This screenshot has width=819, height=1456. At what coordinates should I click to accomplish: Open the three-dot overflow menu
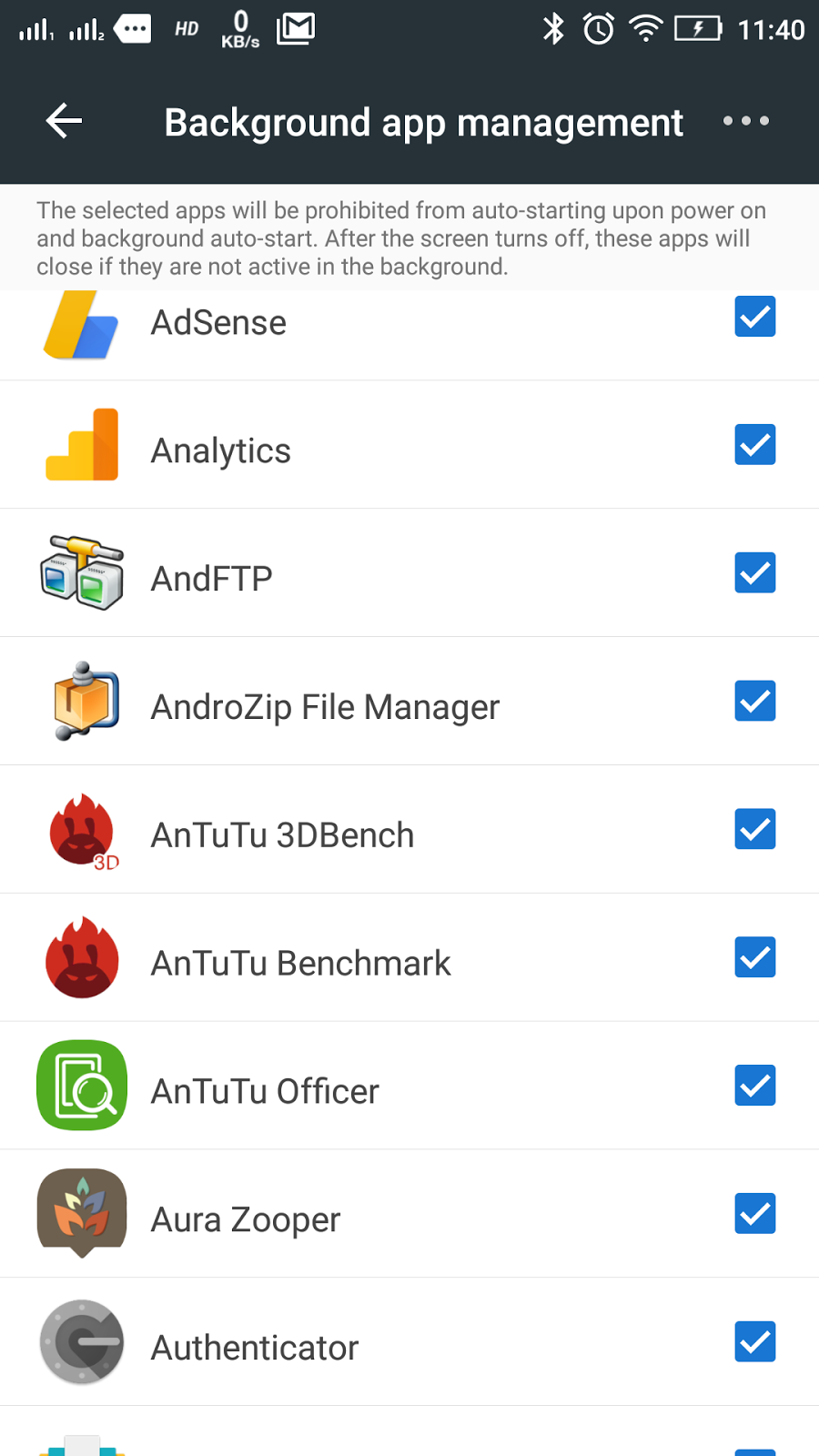point(746,121)
